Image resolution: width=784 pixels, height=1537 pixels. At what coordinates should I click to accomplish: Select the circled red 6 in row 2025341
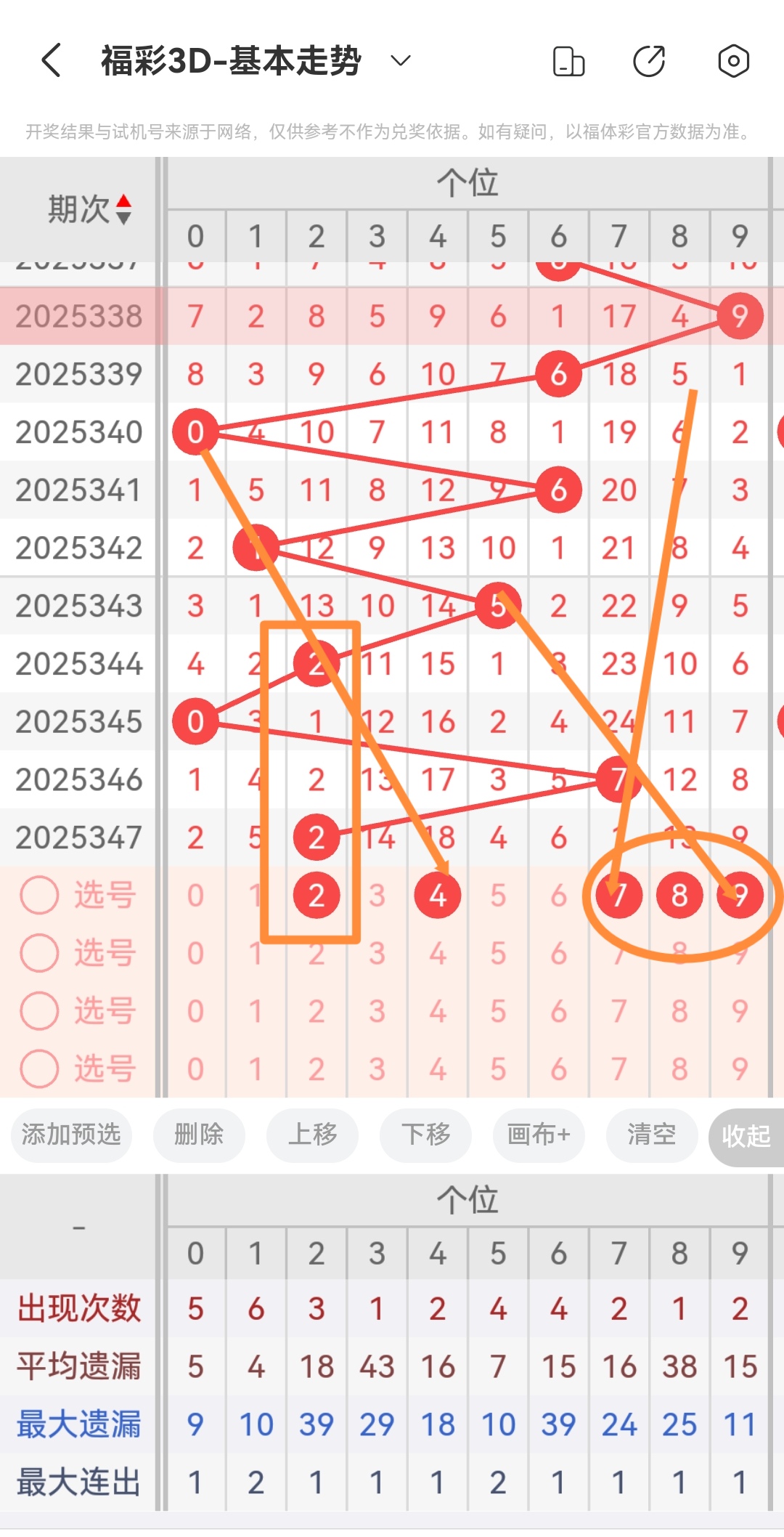tap(558, 490)
